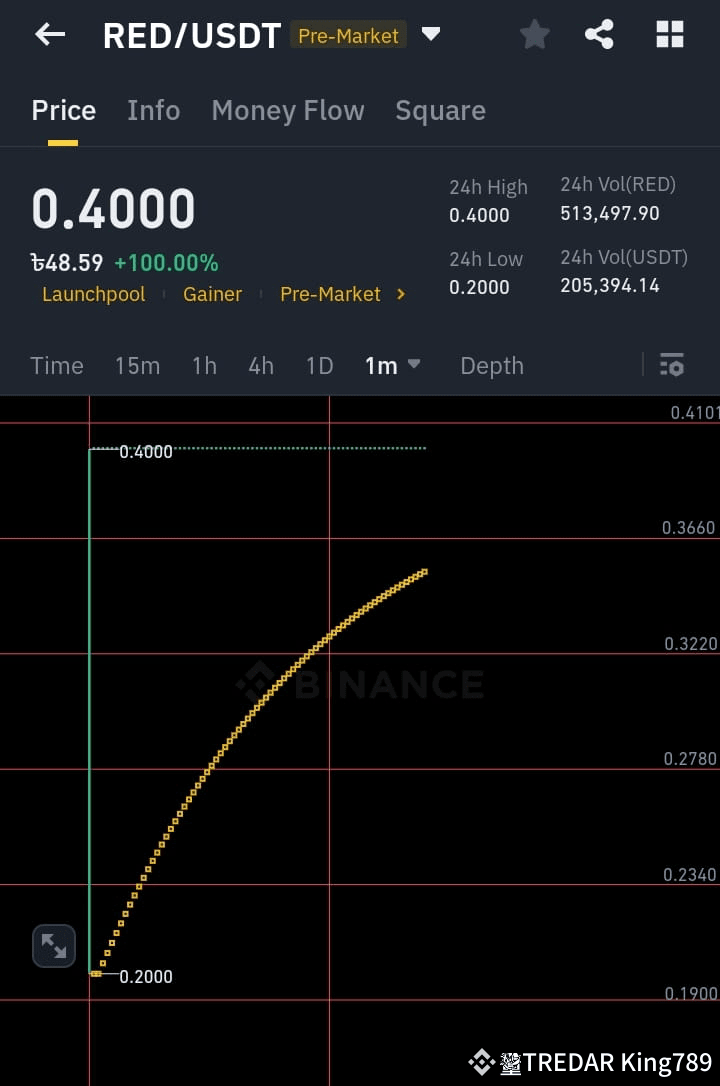Viewport: 720px width, 1086px height.
Task: Expand the Pre-Market details chevron
Action: point(399,294)
